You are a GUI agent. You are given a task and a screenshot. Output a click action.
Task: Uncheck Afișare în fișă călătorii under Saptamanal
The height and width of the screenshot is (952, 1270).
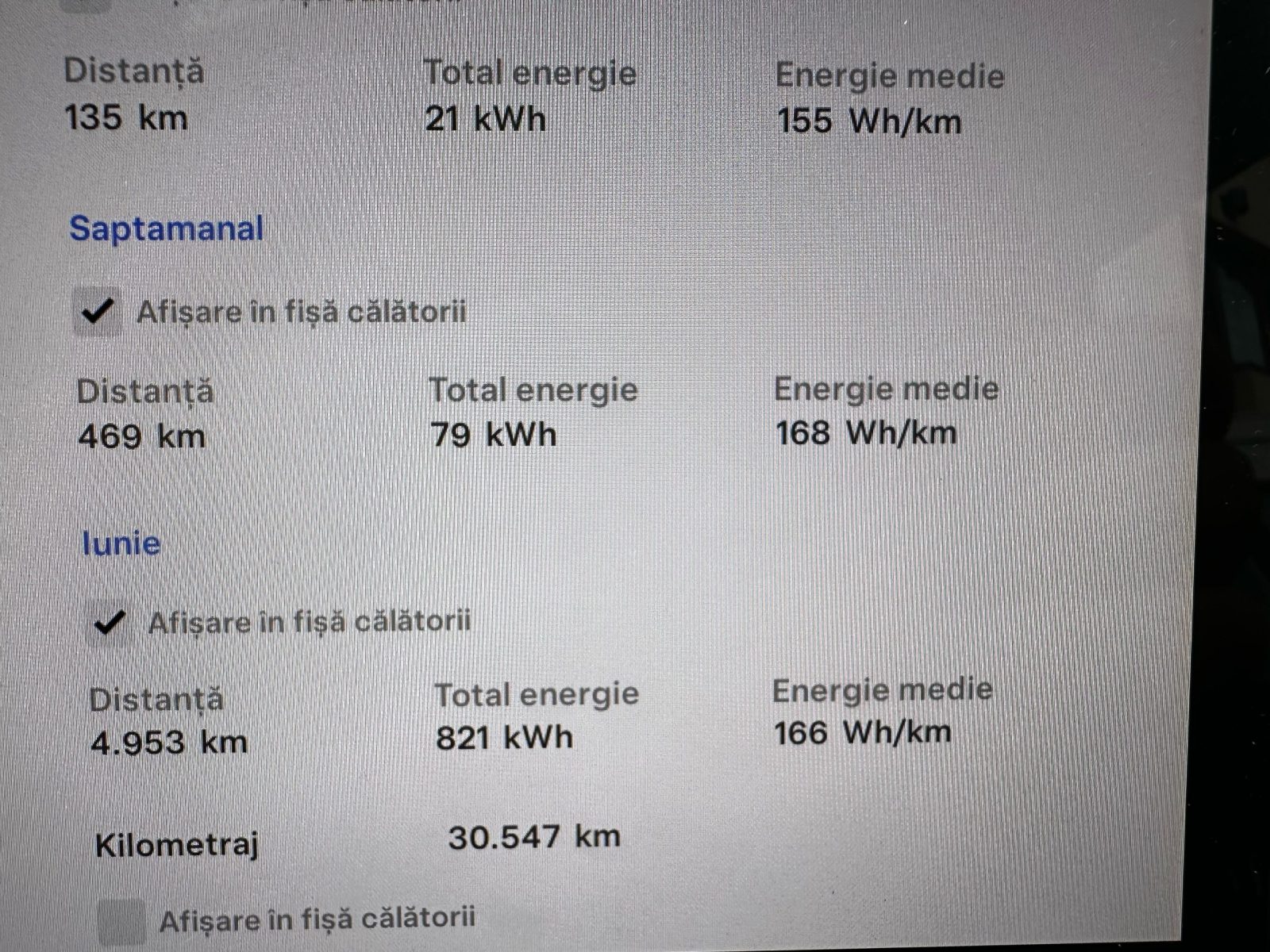97,312
